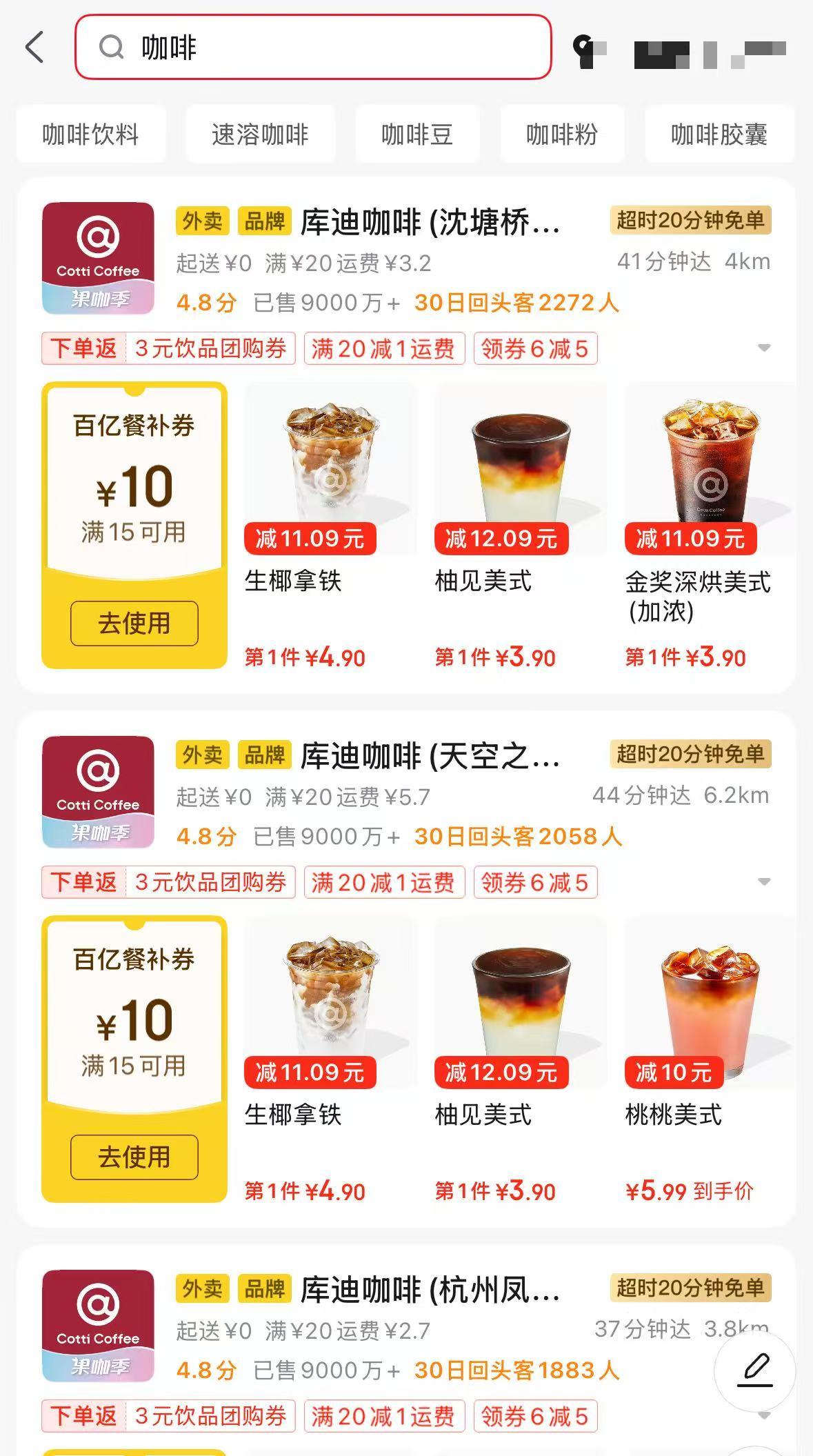The height and width of the screenshot is (1456, 813).
Task: Tap 去使用 on the 天空之 store coupon
Action: pyautogui.click(x=134, y=1157)
